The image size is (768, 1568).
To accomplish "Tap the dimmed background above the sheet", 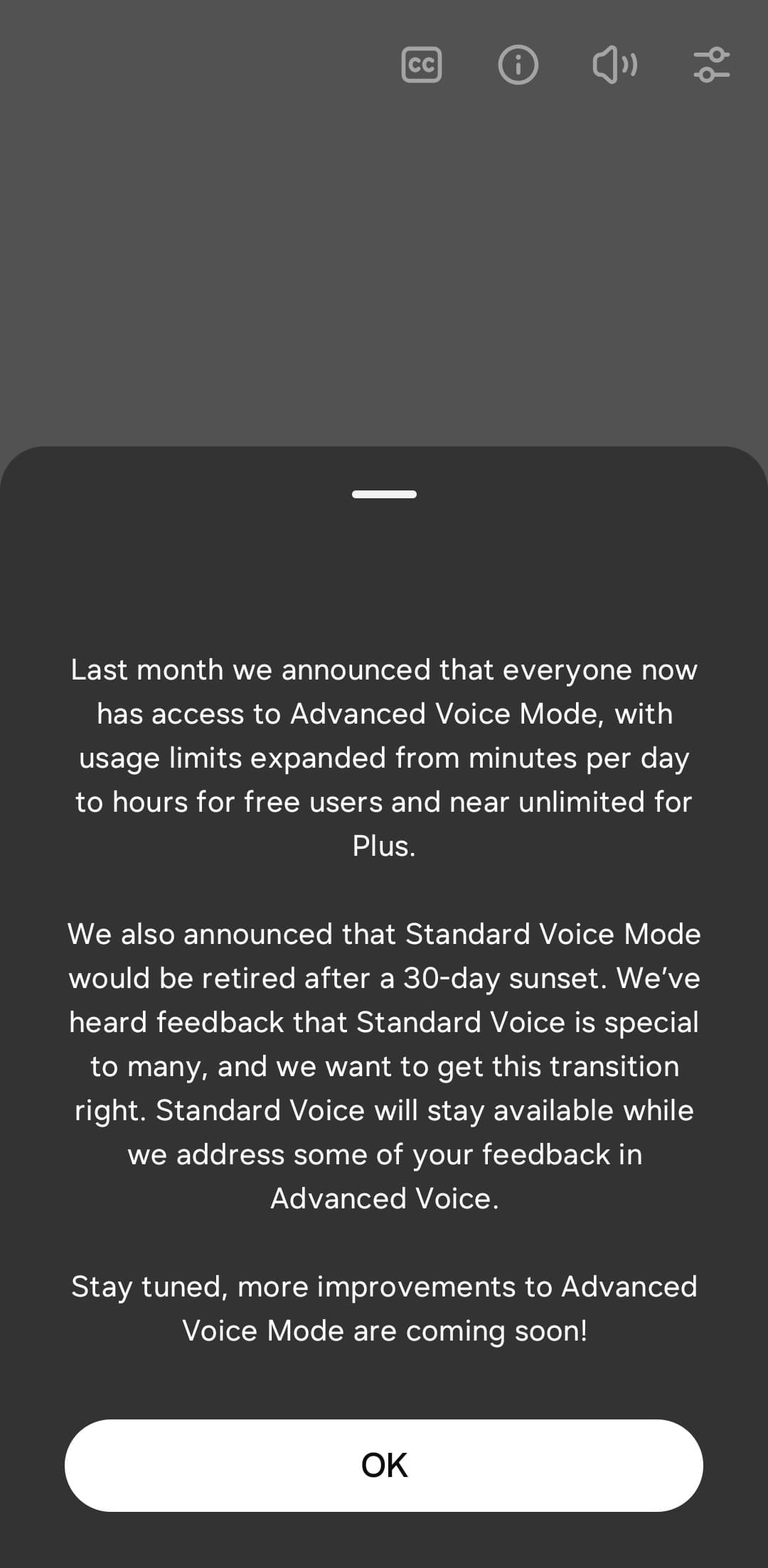I will tap(384, 284).
